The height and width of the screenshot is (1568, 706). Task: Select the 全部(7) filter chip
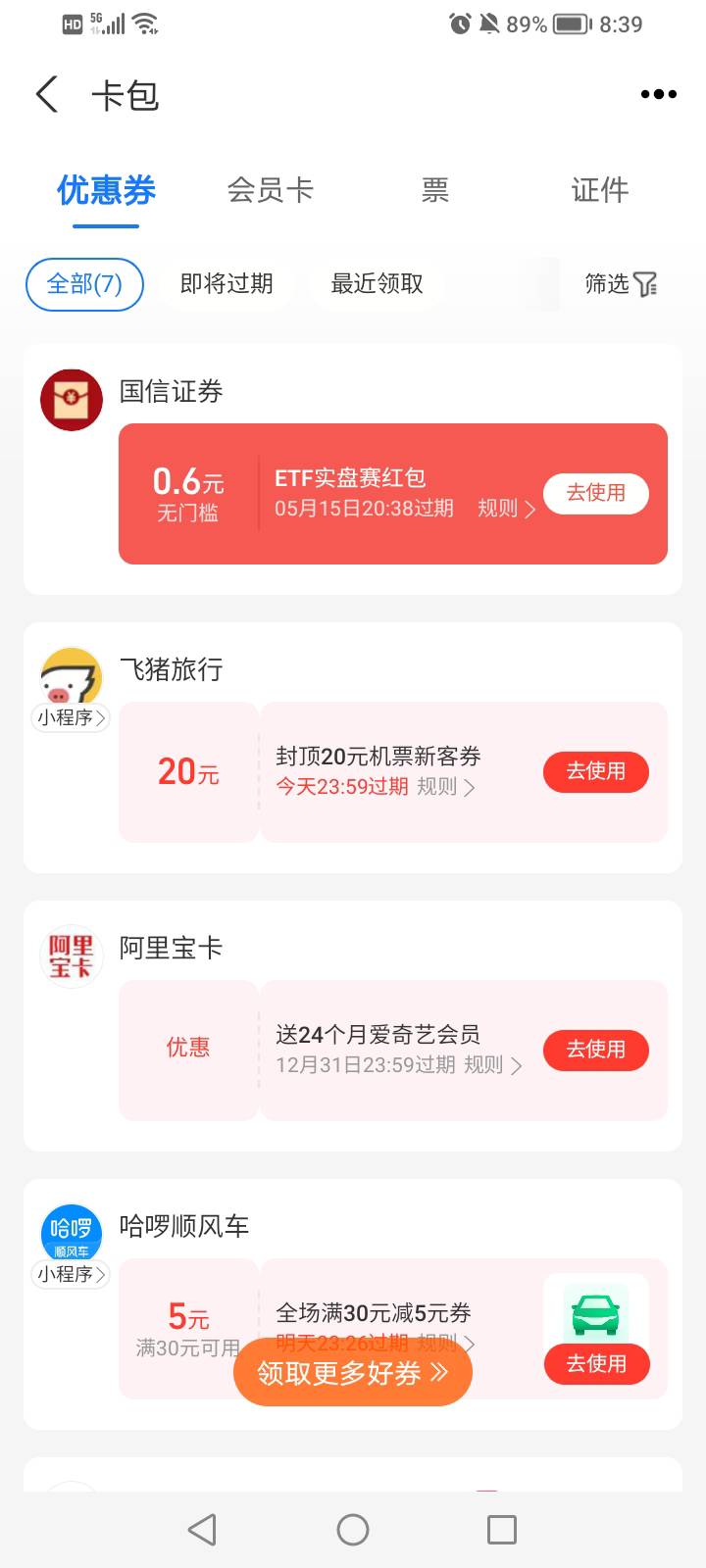coord(84,284)
